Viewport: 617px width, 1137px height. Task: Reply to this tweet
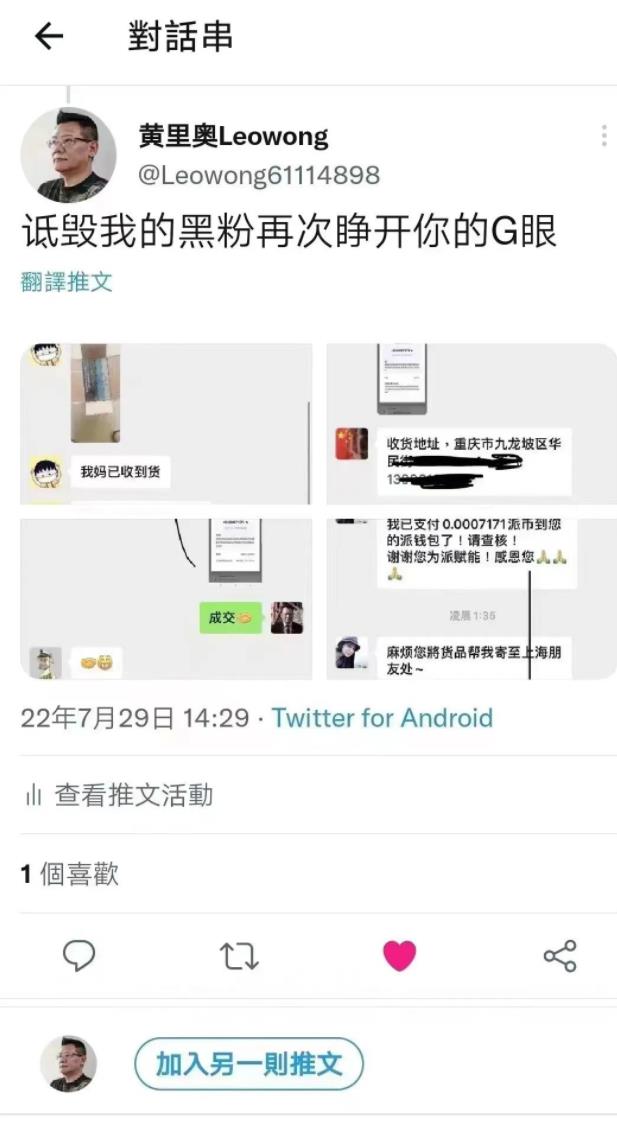coord(78,956)
